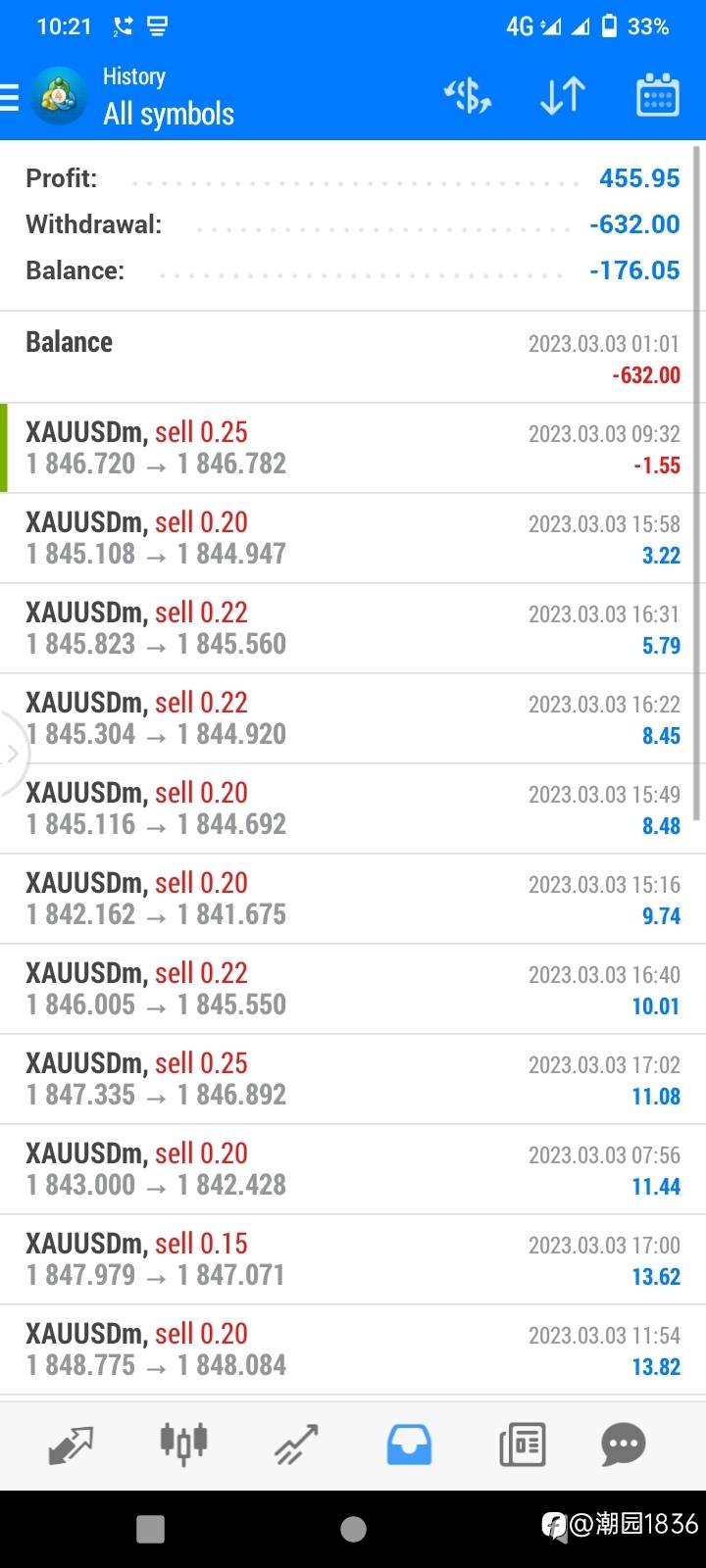The image size is (706, 1568).
Task: Switch to the Trade tab
Action: pyautogui.click(x=296, y=1445)
